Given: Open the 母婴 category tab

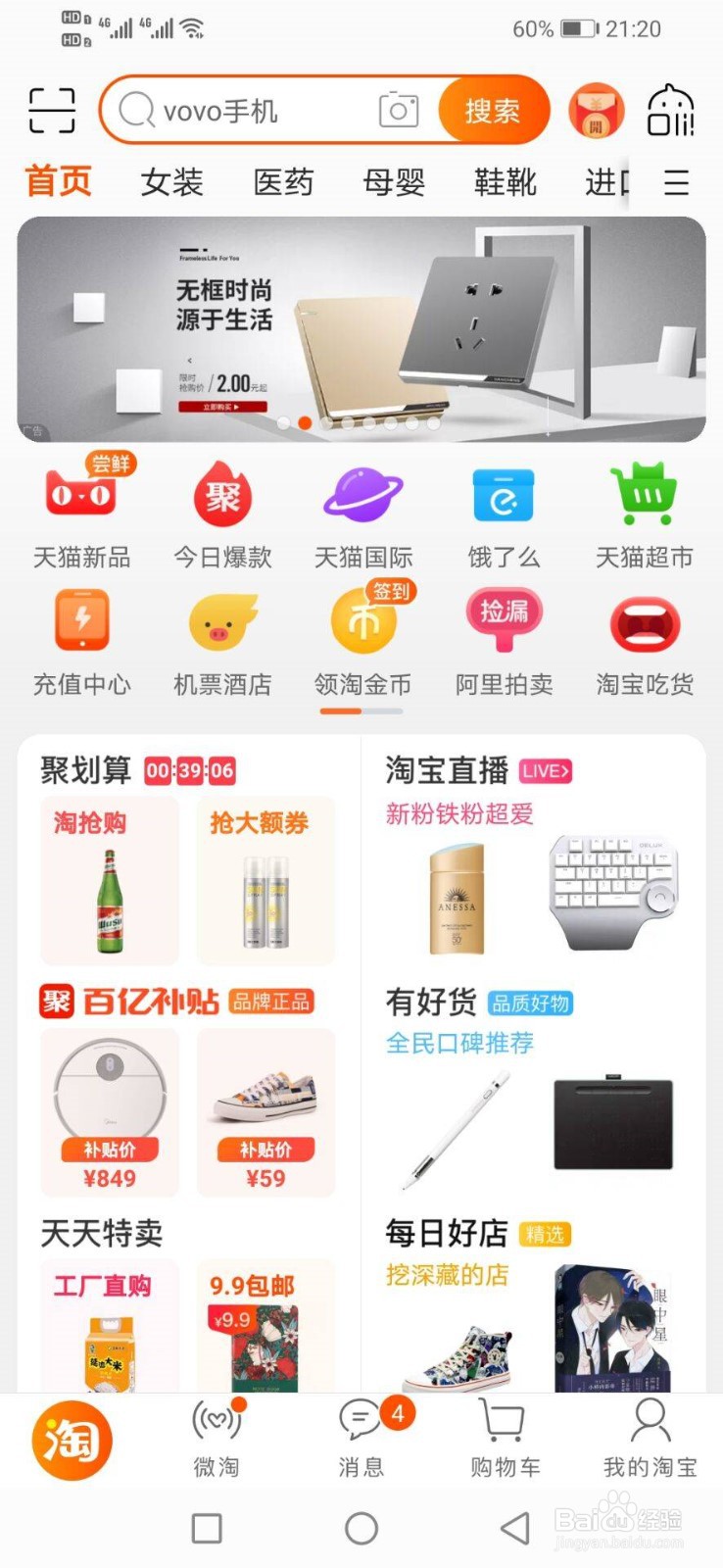Looking at the screenshot, I should click(395, 182).
